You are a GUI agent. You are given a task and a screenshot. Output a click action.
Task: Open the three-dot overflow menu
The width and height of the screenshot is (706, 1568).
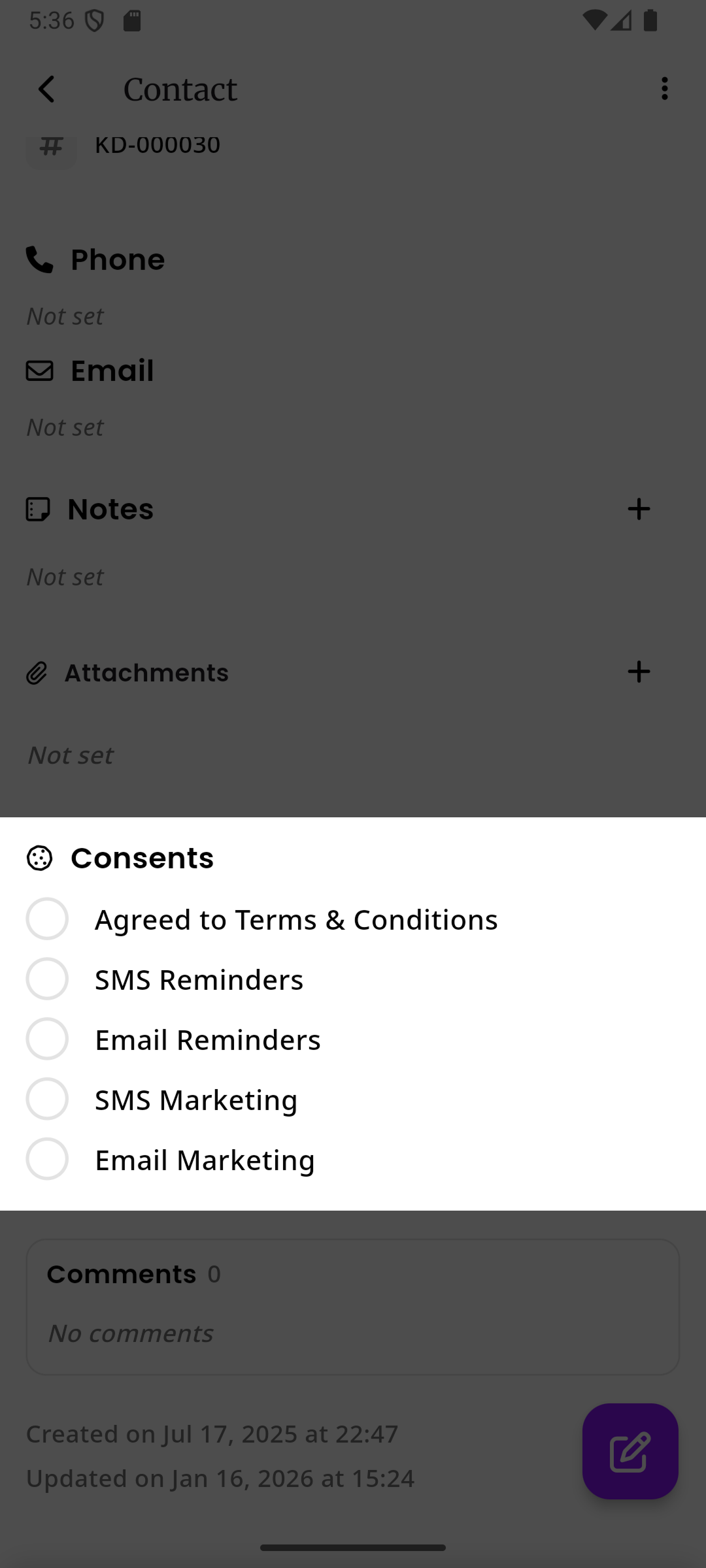(664, 89)
